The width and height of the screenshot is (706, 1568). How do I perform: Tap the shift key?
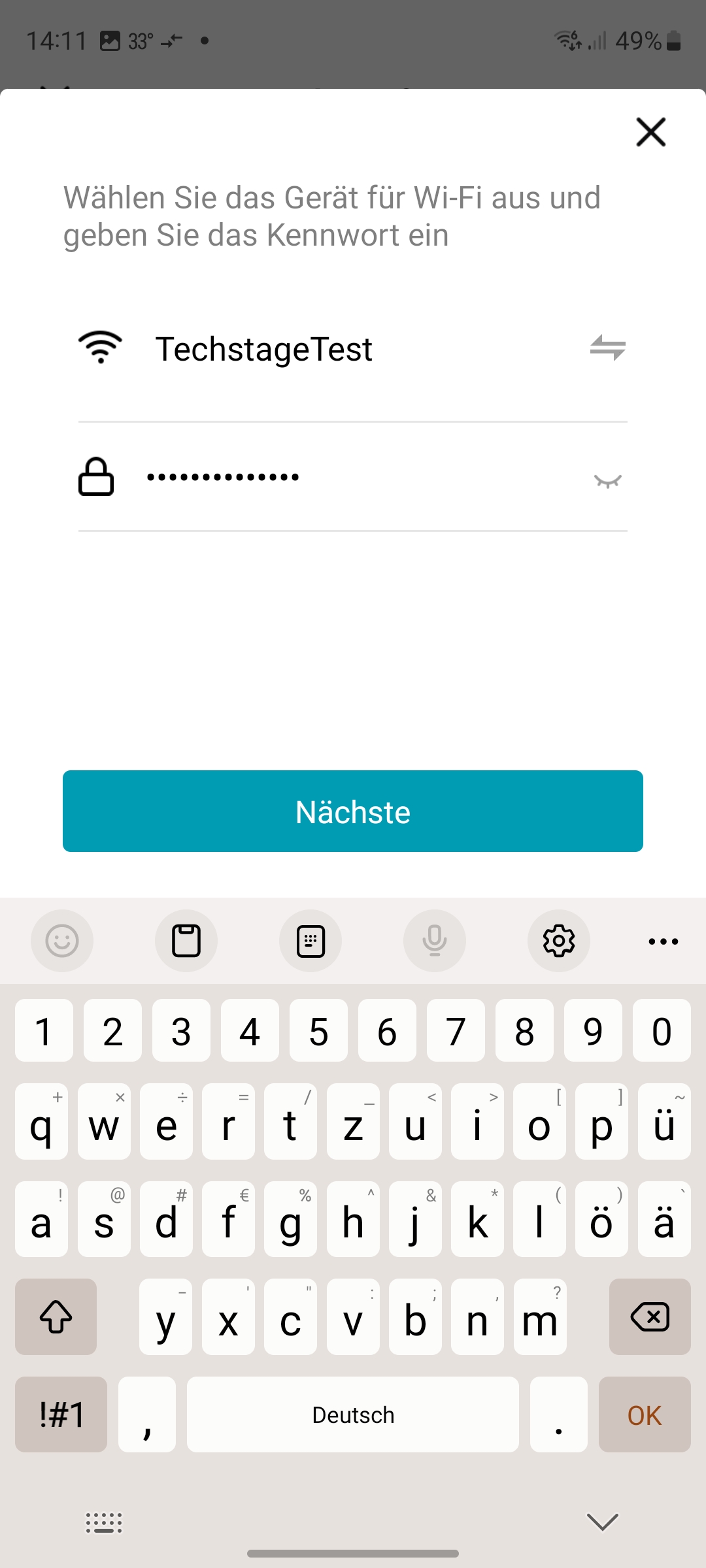56,1316
